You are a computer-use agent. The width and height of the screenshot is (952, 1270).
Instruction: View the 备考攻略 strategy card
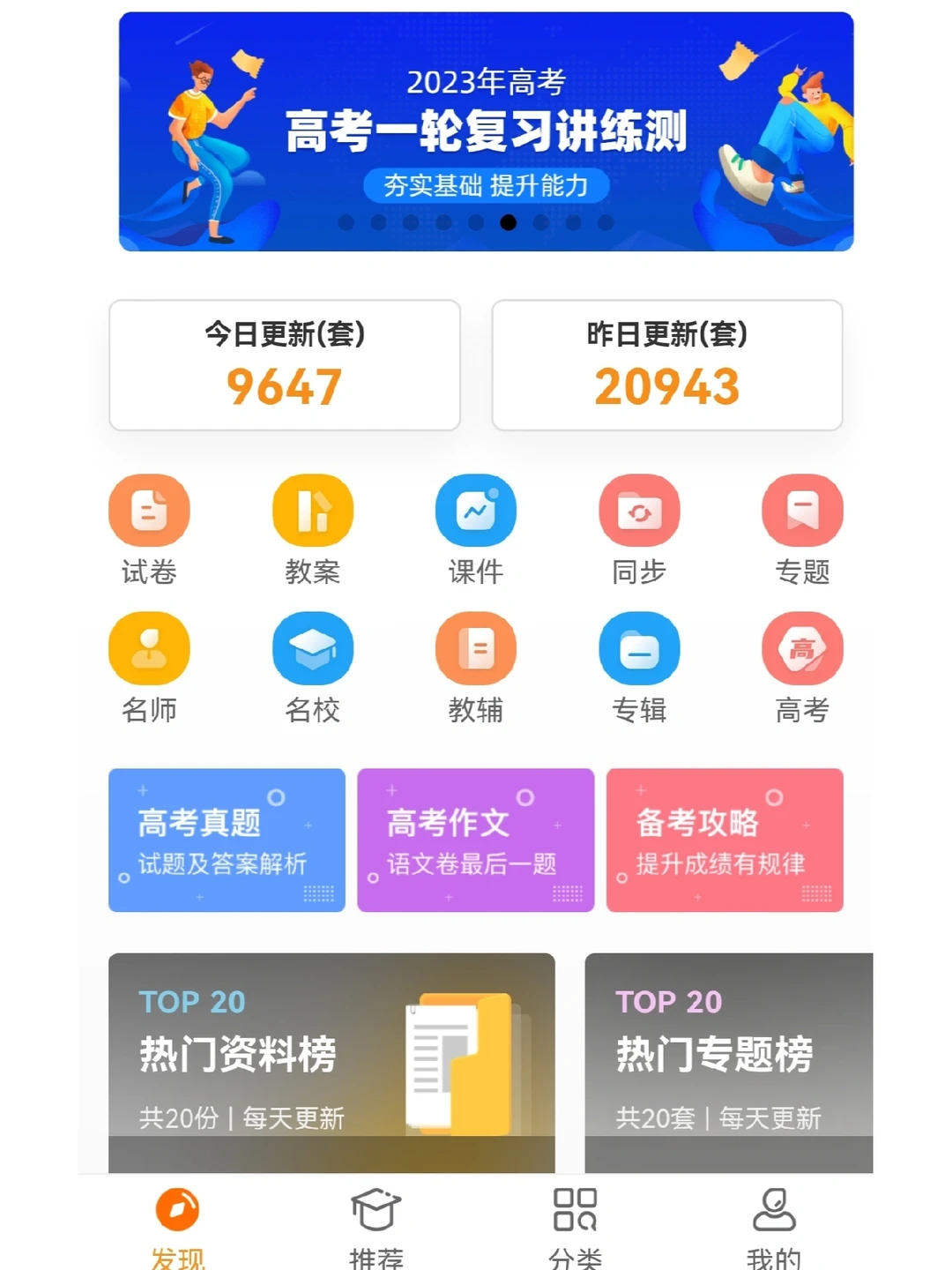(724, 840)
